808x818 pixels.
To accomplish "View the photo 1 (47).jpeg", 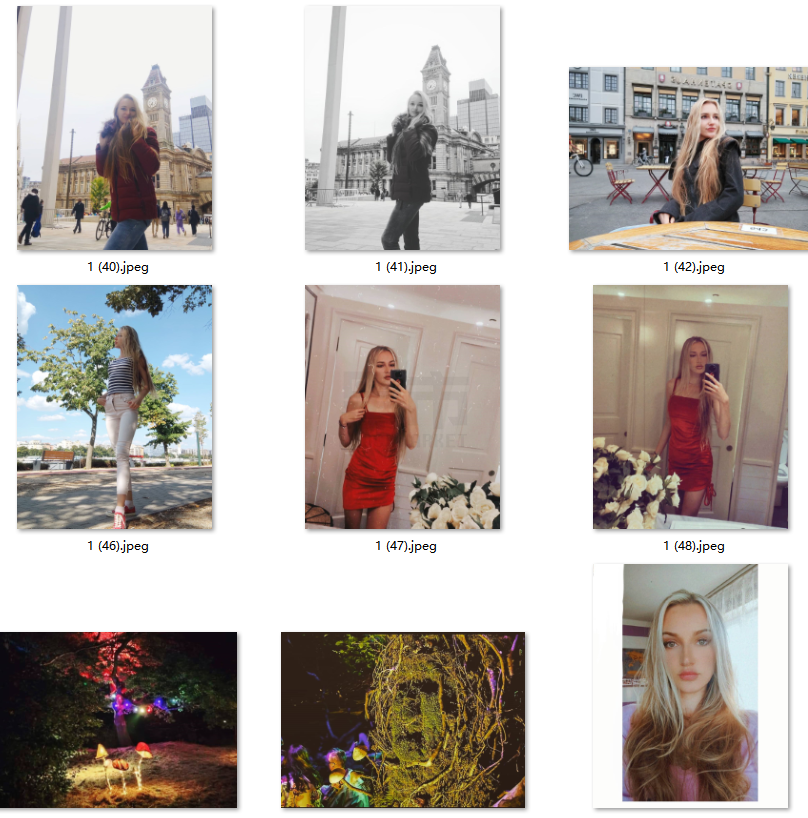I will click(x=402, y=407).
